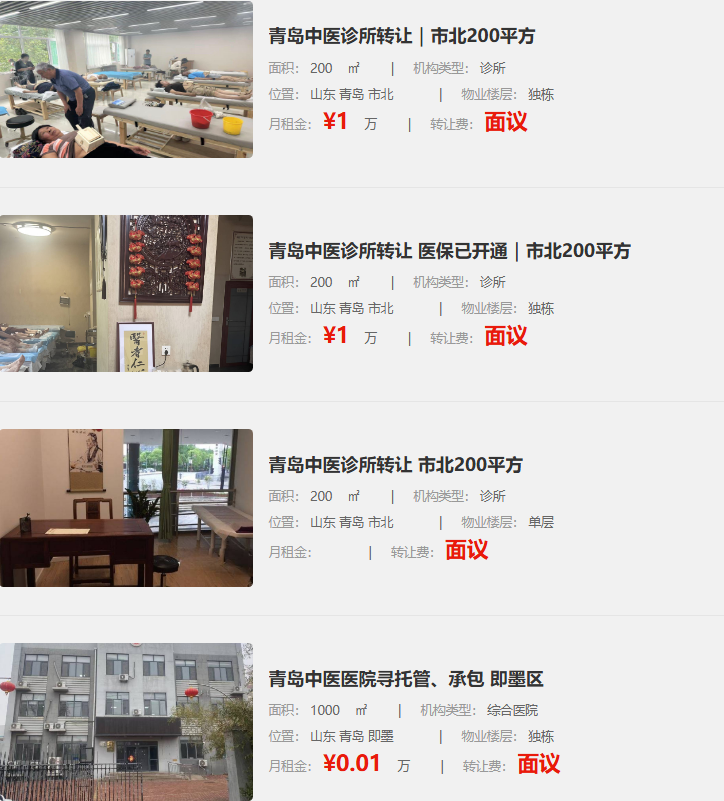View the massage-room photo of the first clinic listing
The height and width of the screenshot is (801, 724).
(x=126, y=79)
